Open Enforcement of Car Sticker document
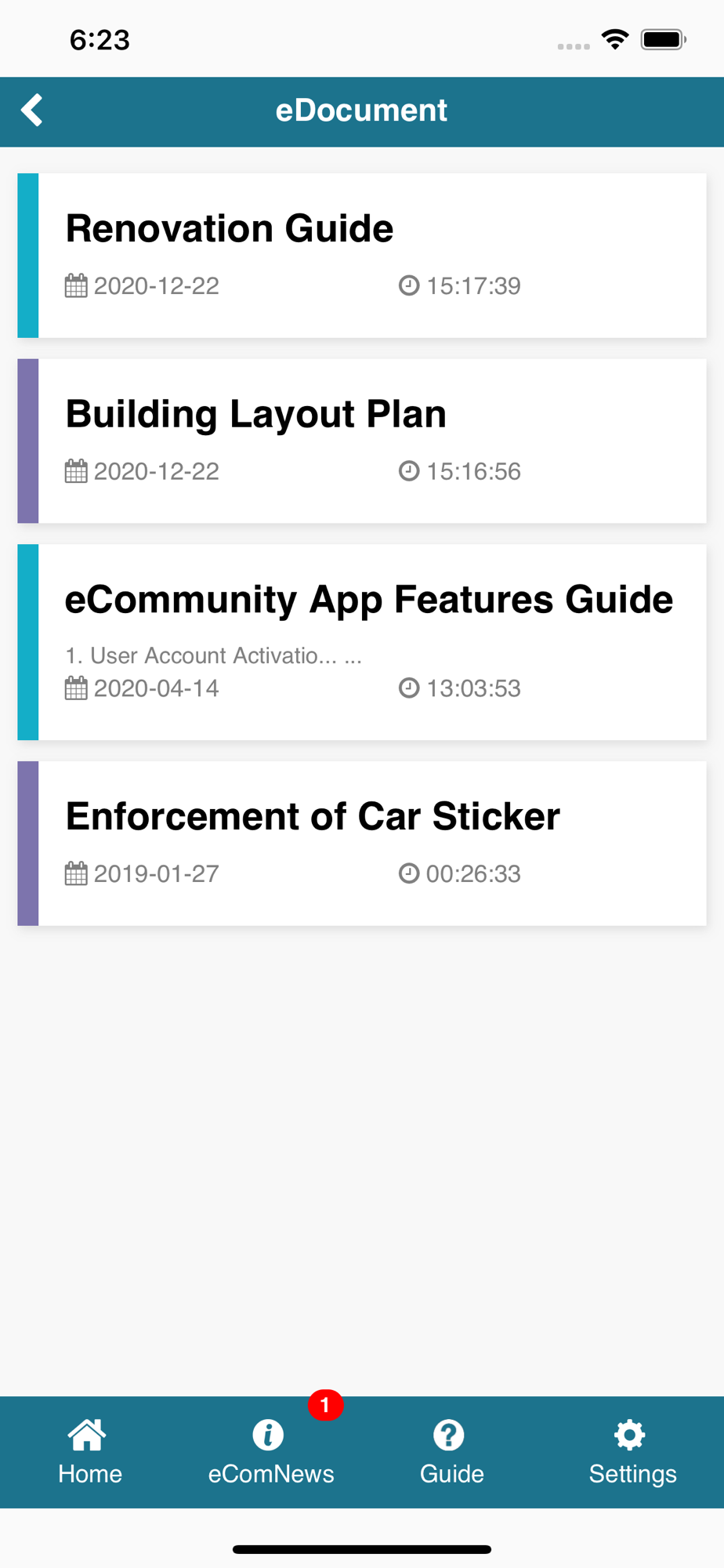The image size is (724, 1568). 362,843
